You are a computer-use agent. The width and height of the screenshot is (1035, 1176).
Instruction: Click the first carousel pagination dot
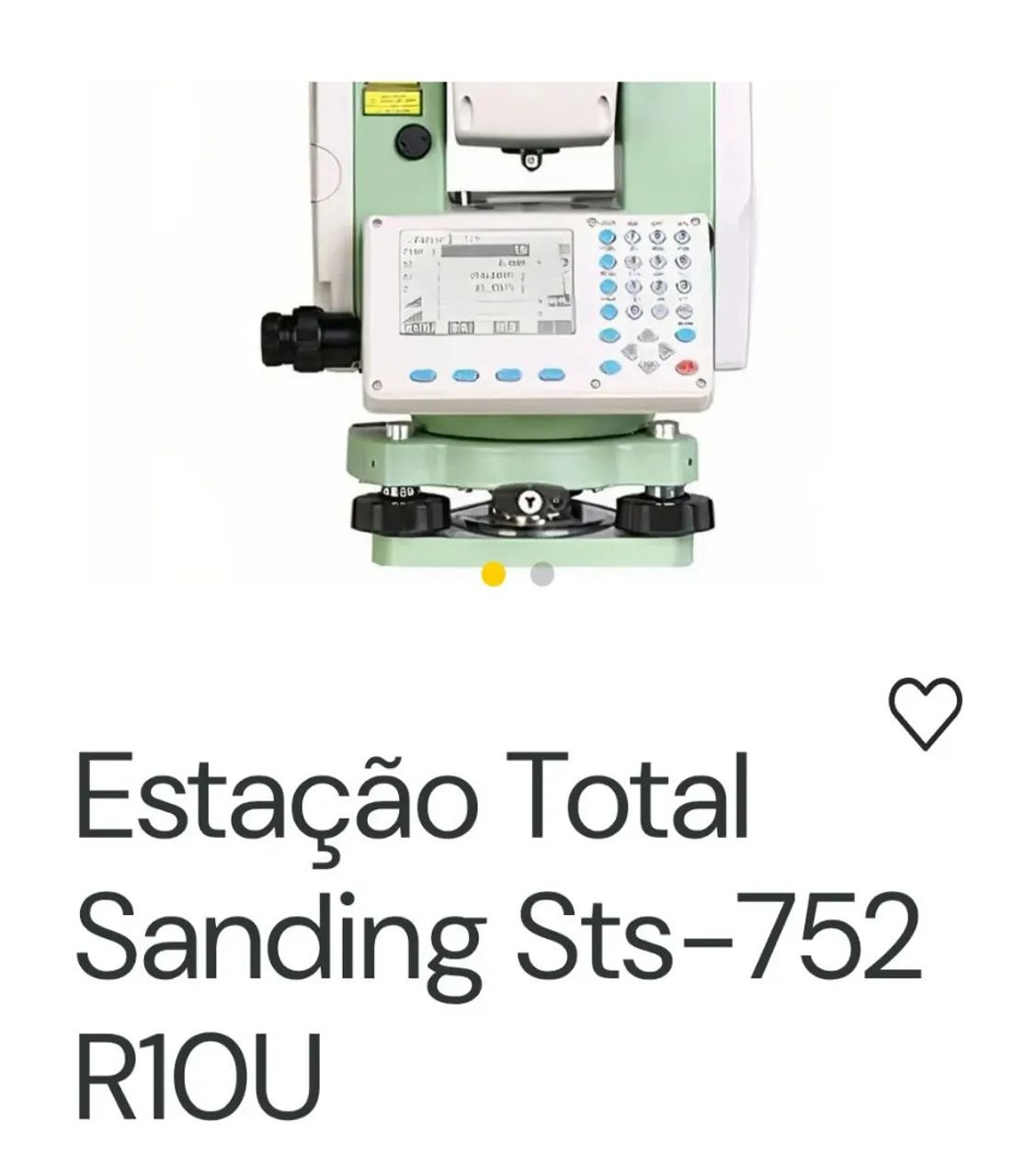click(x=493, y=574)
